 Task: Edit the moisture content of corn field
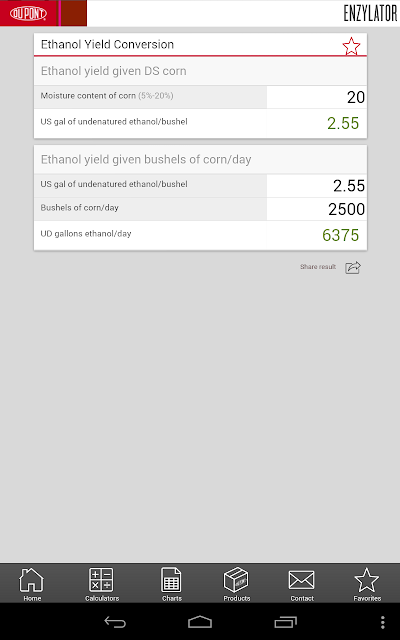pyautogui.click(x=317, y=97)
